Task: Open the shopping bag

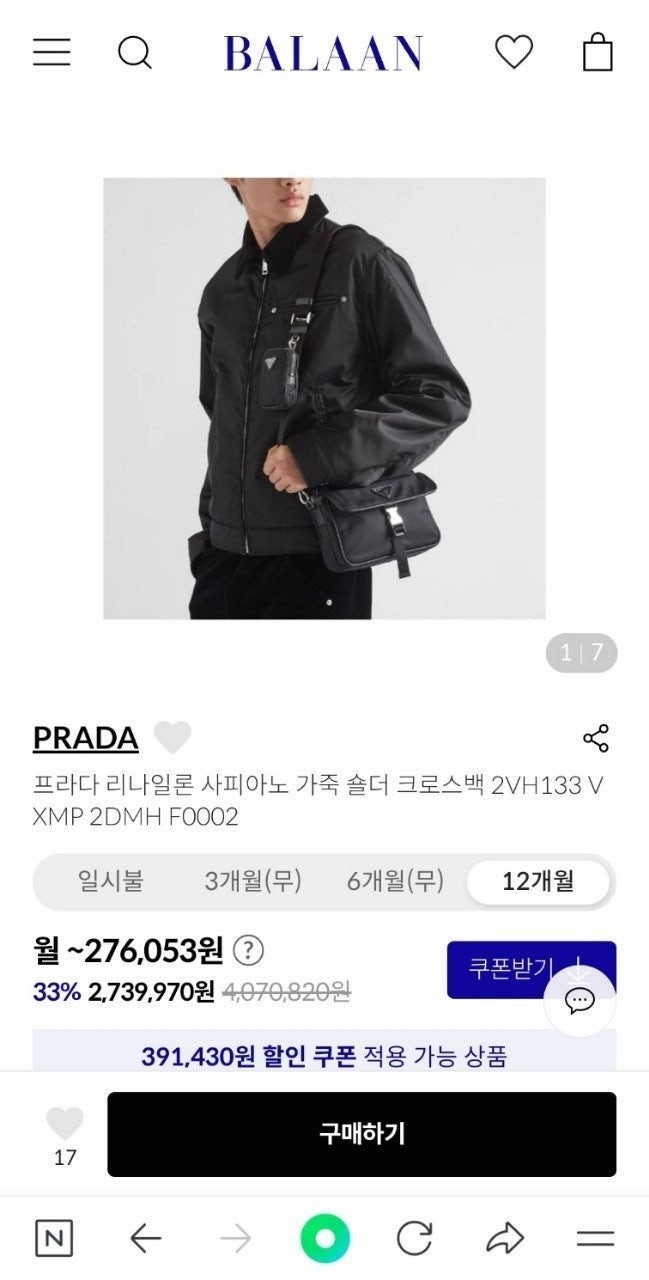Action: [x=597, y=52]
